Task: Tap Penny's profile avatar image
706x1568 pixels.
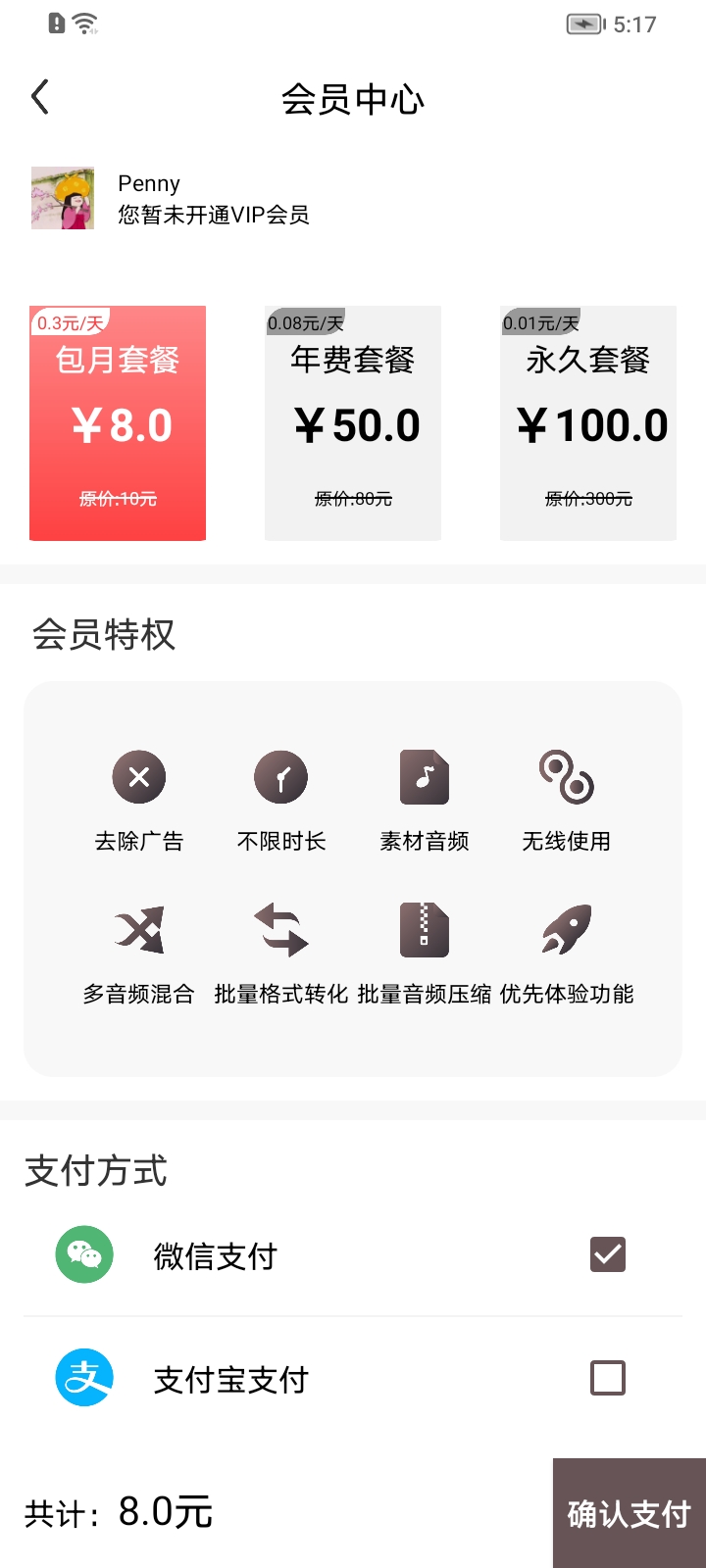Action: coord(61,198)
